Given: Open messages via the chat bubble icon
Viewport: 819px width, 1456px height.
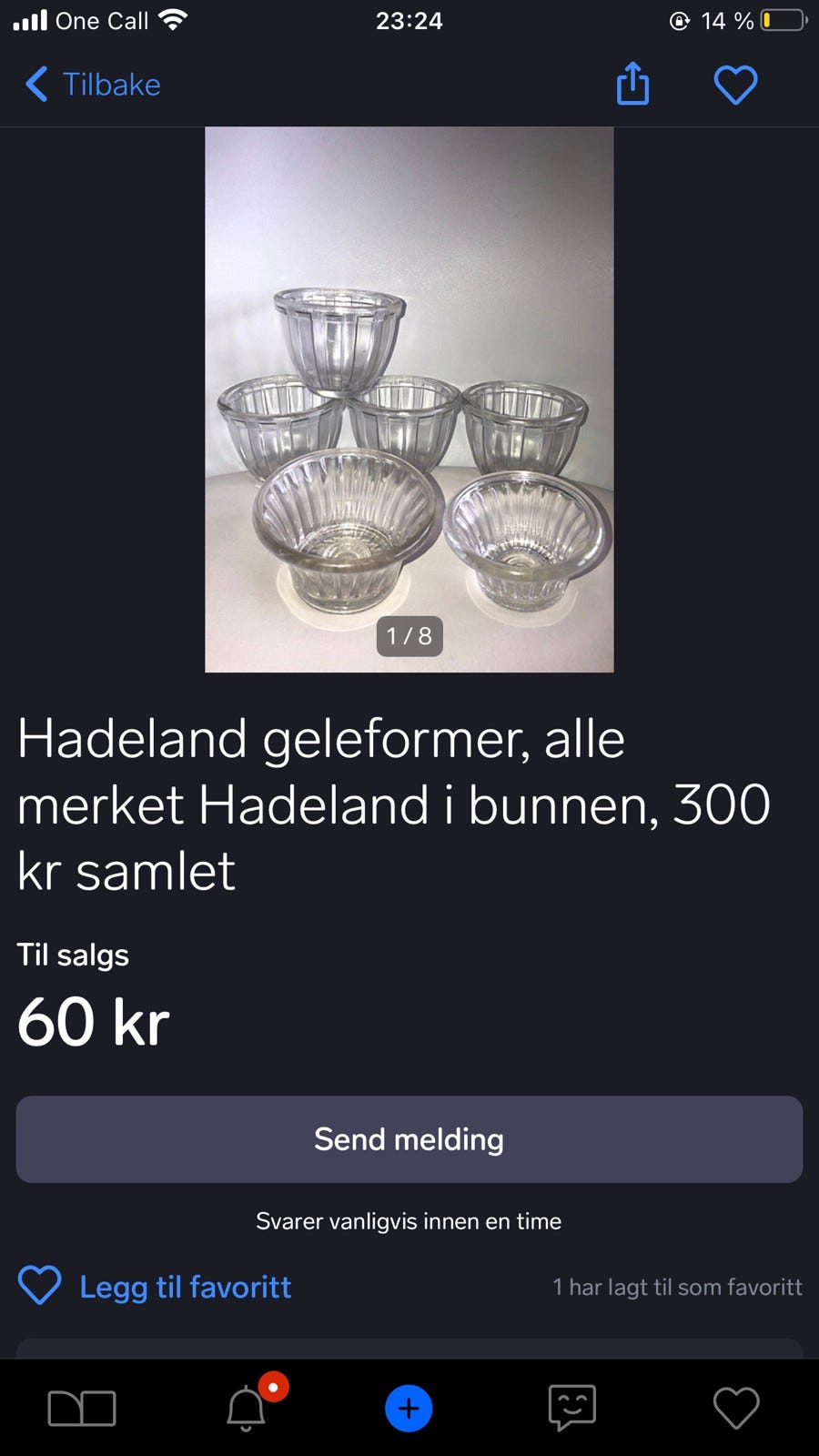Looking at the screenshot, I should pyautogui.click(x=571, y=1408).
